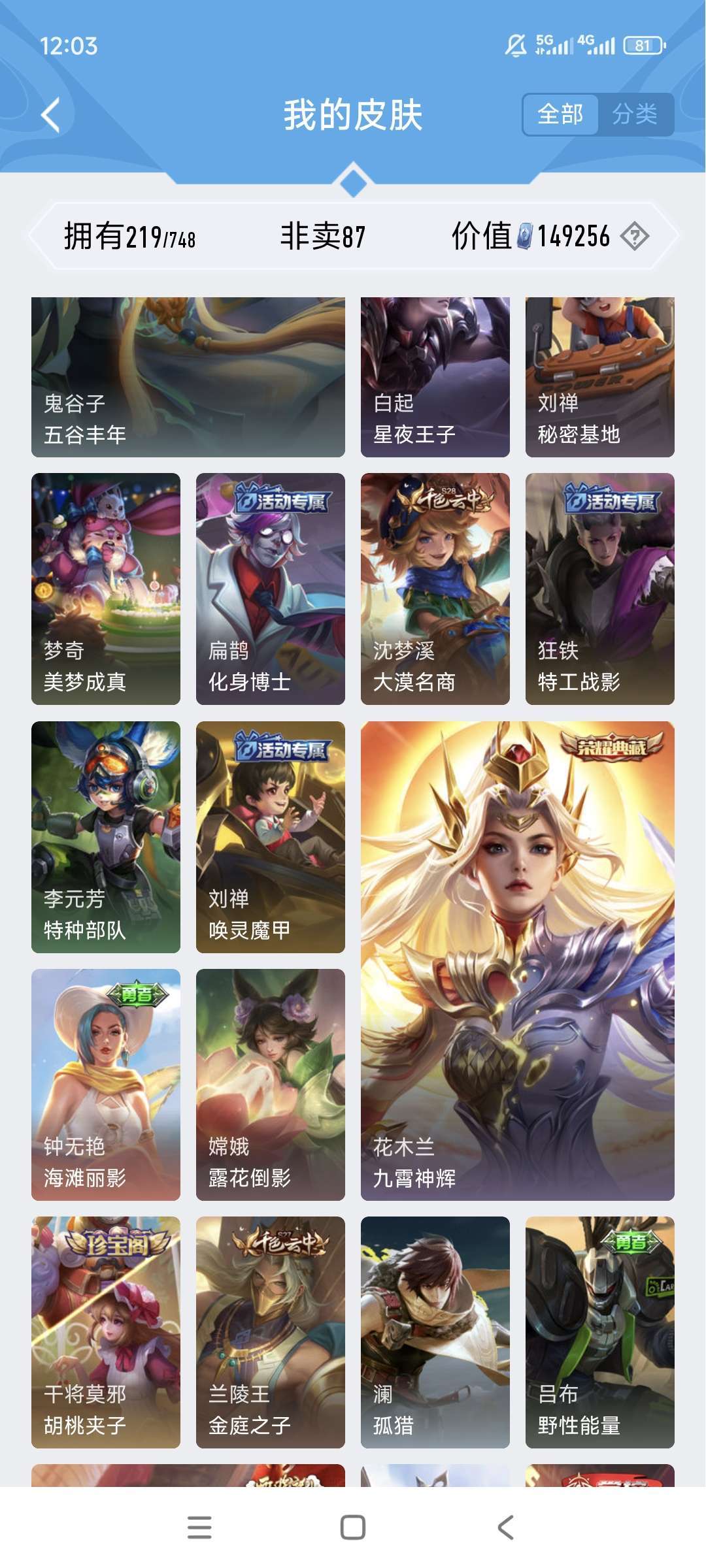
Task: Open 刘禅 秘密基地 skin card
Action: click(x=600, y=377)
